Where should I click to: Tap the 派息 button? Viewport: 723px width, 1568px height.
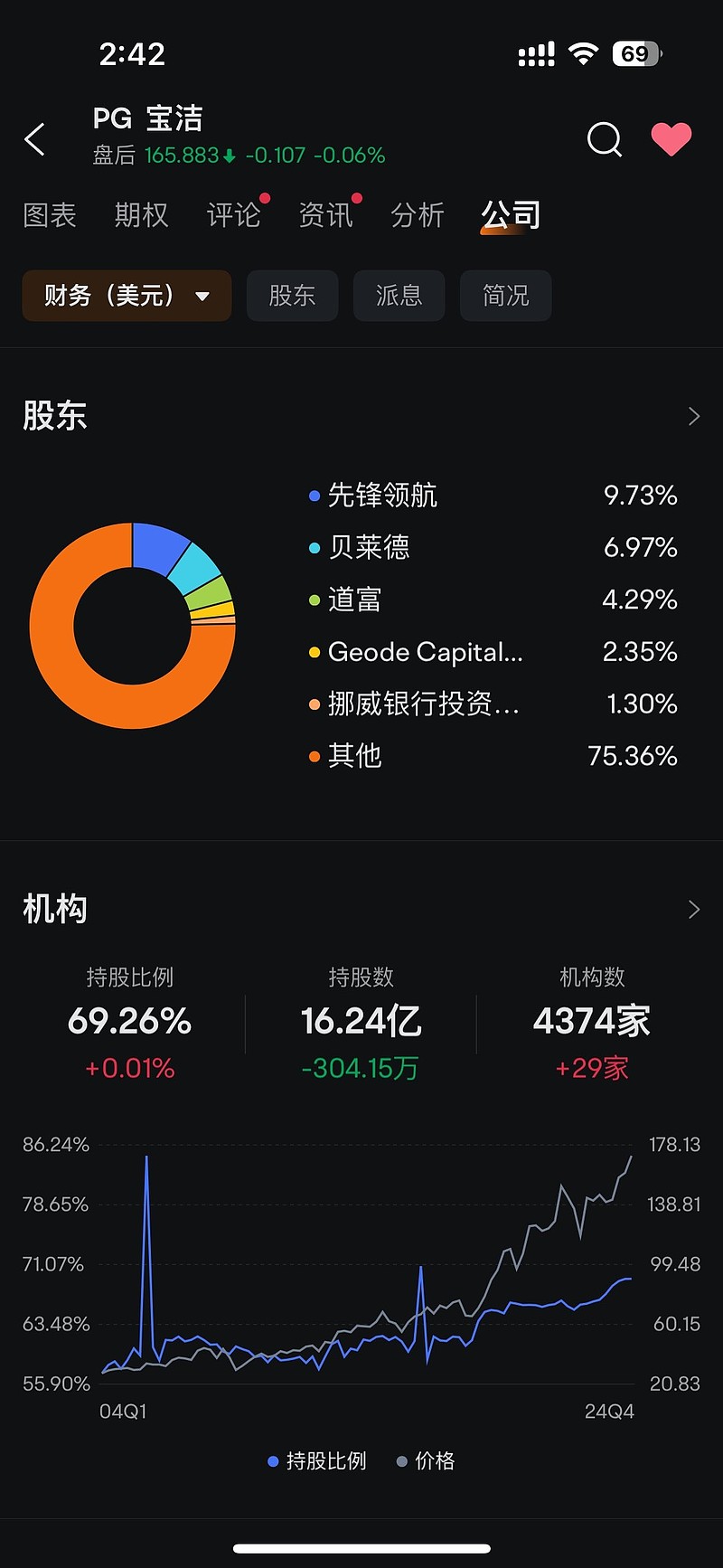pyautogui.click(x=399, y=296)
